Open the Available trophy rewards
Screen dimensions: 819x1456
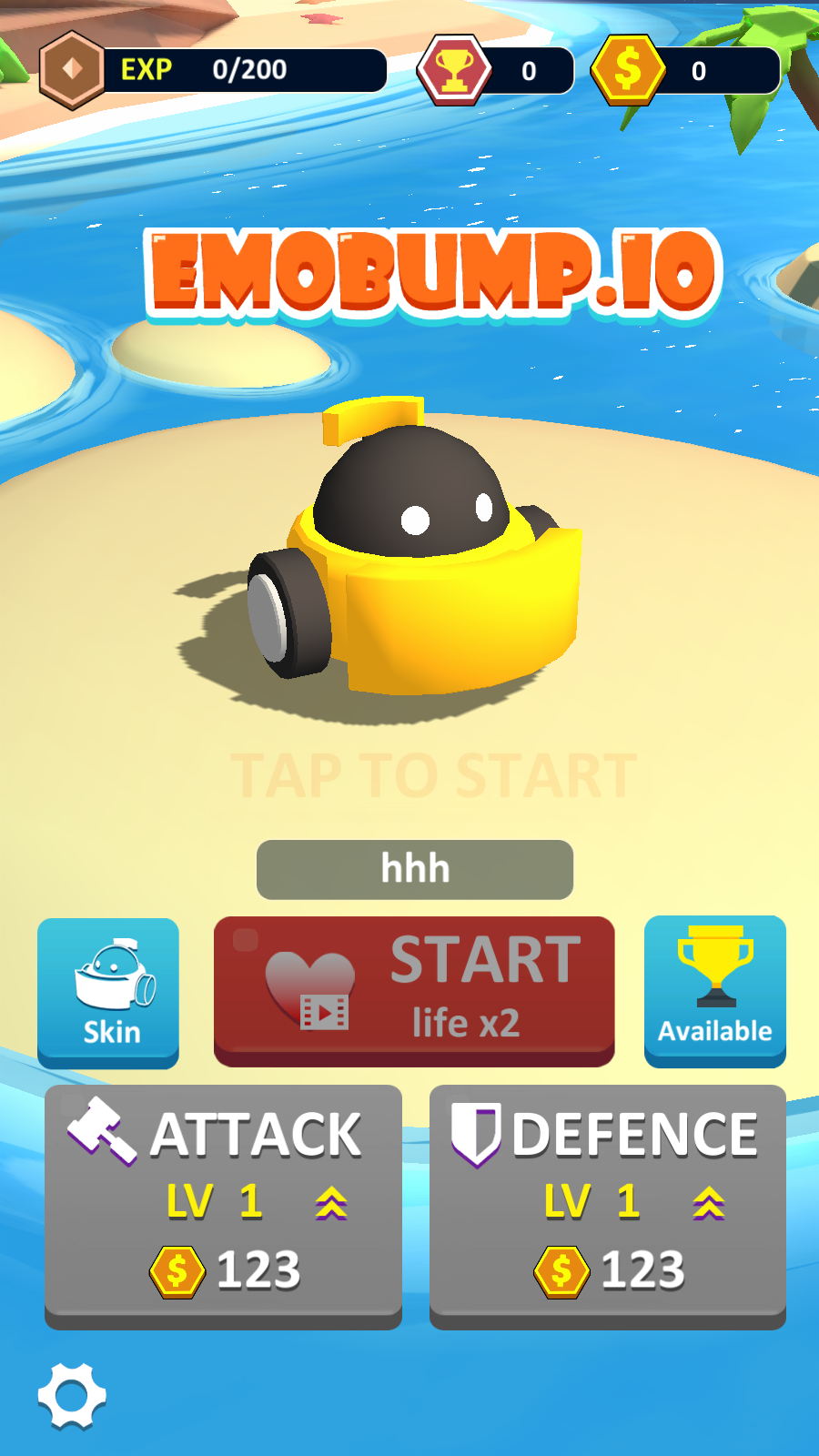click(714, 990)
